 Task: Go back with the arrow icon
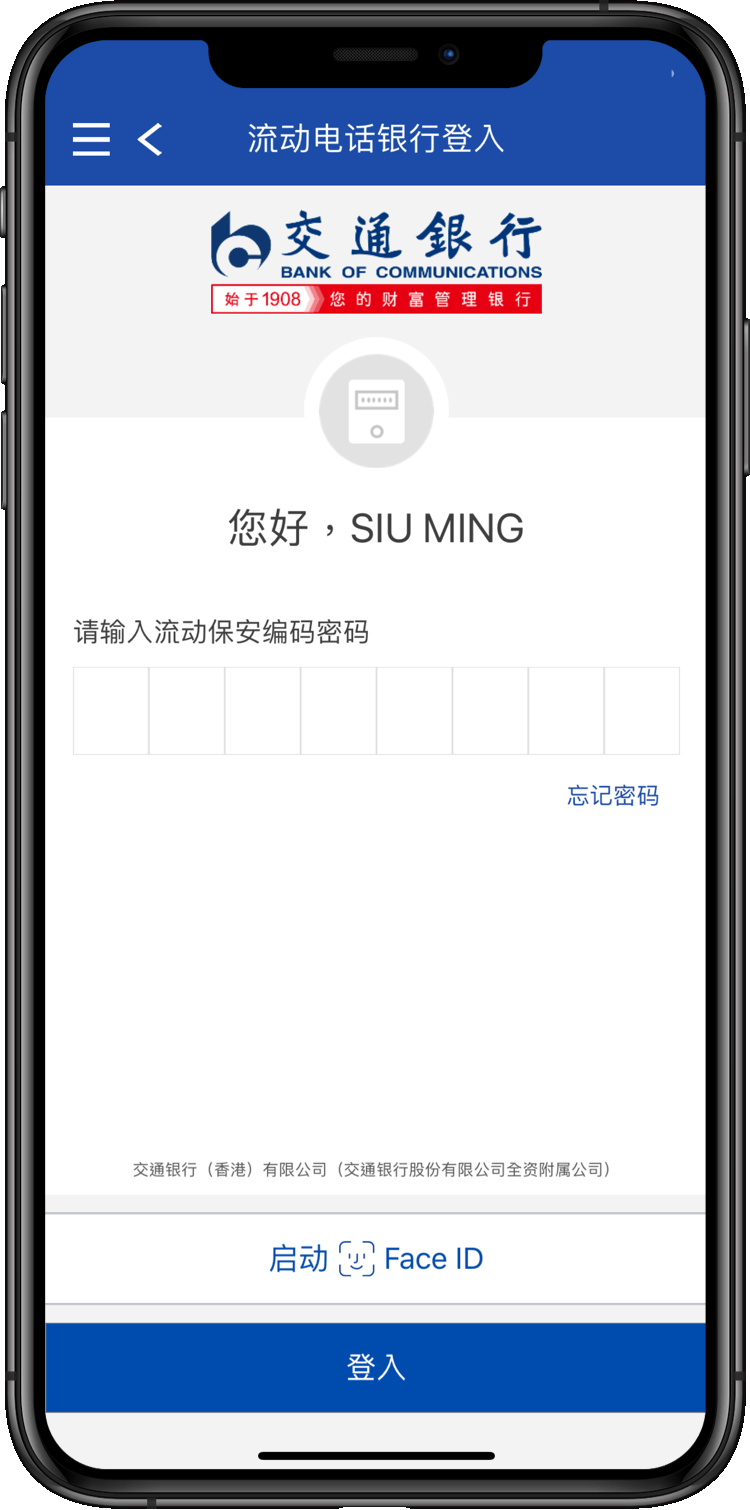(x=151, y=139)
